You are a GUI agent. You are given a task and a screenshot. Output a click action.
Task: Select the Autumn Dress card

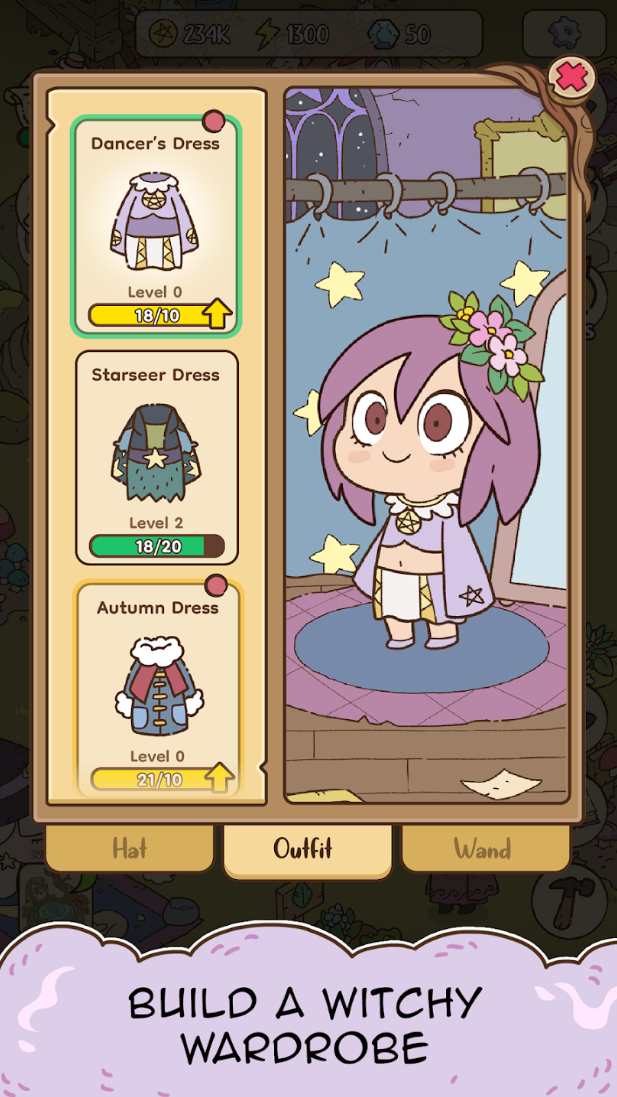(x=157, y=690)
